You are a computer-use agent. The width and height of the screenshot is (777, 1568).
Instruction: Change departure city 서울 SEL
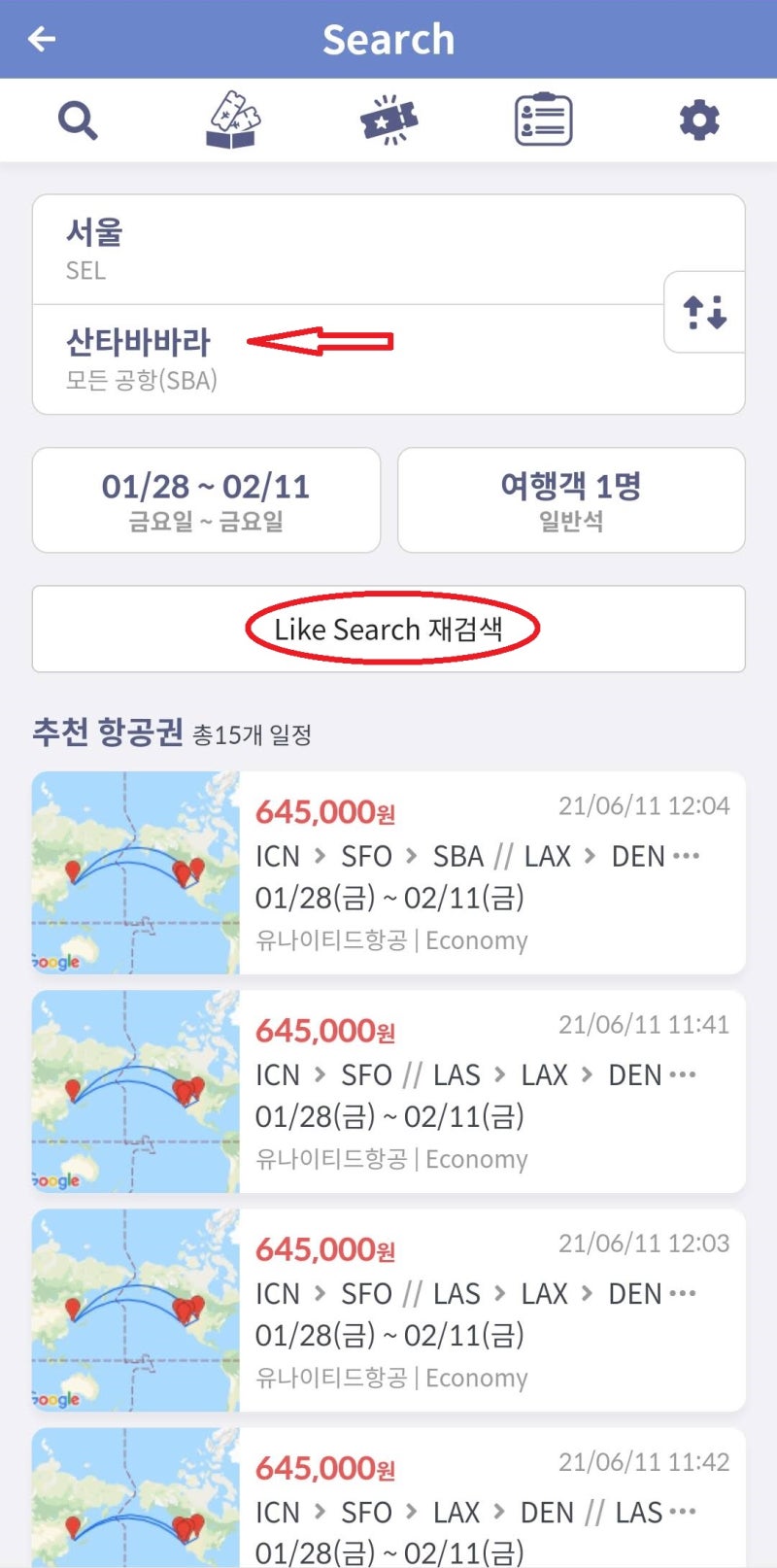pyautogui.click(x=340, y=250)
